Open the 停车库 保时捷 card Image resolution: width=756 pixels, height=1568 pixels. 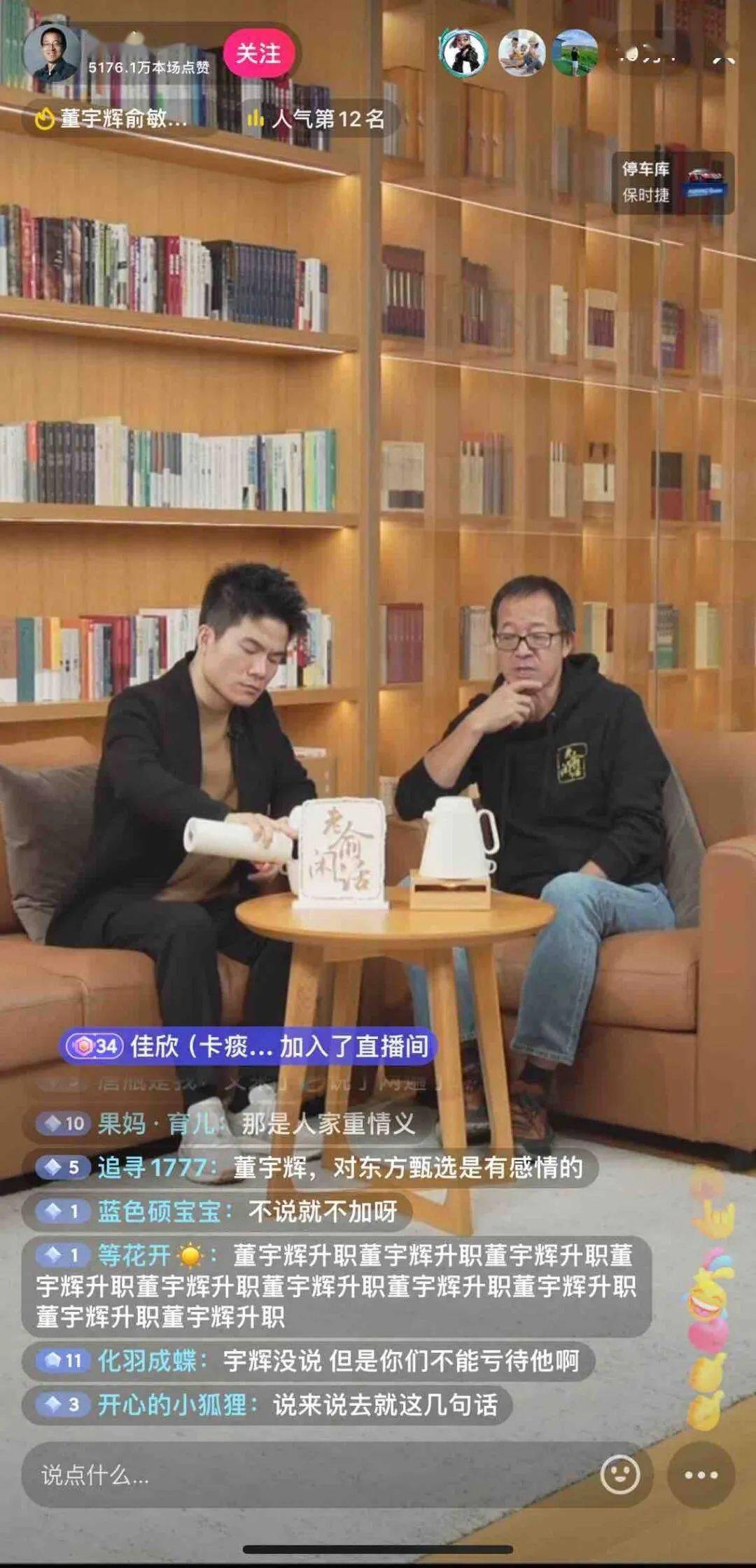coord(673,182)
